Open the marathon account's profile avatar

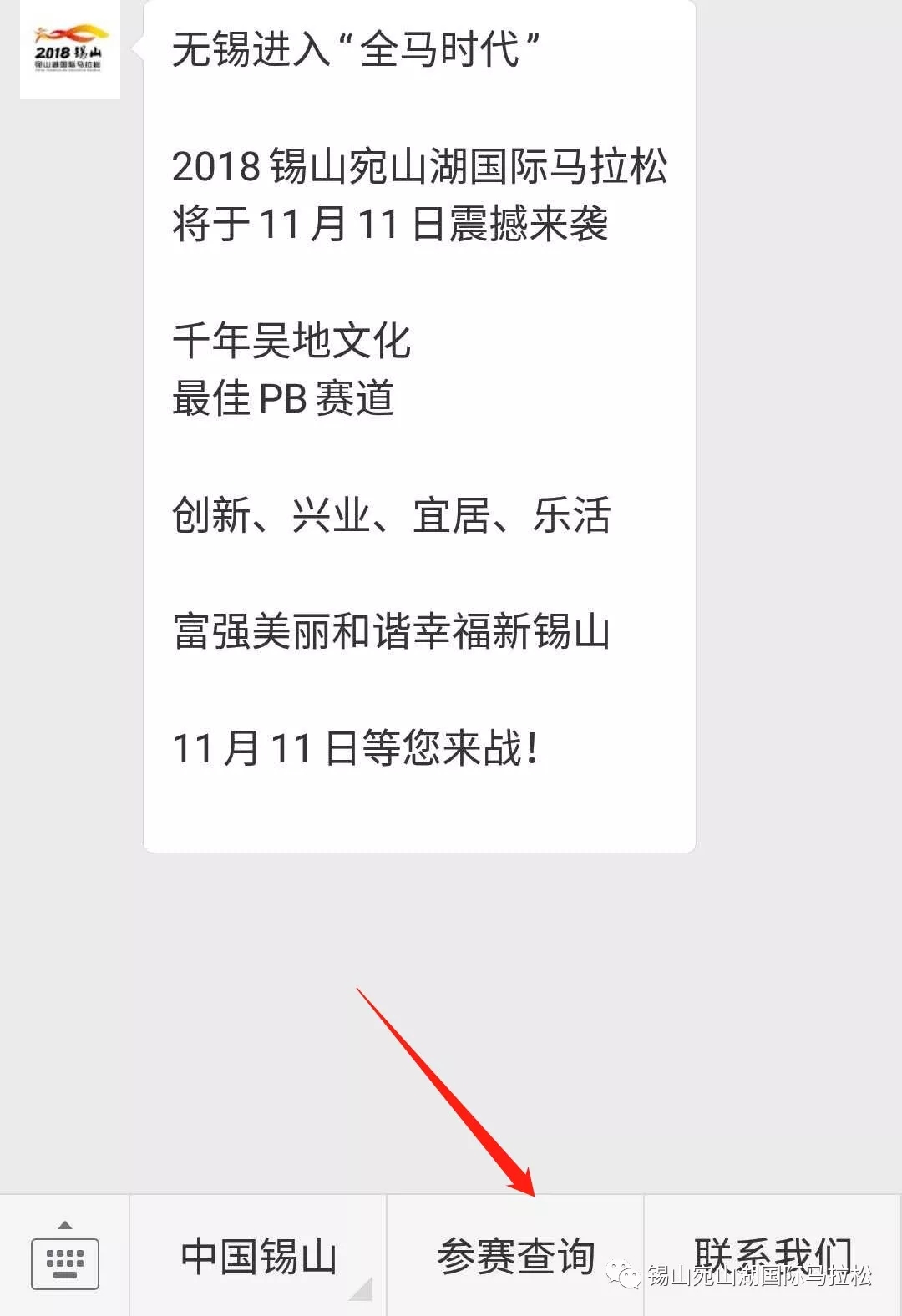pyautogui.click(x=70, y=49)
